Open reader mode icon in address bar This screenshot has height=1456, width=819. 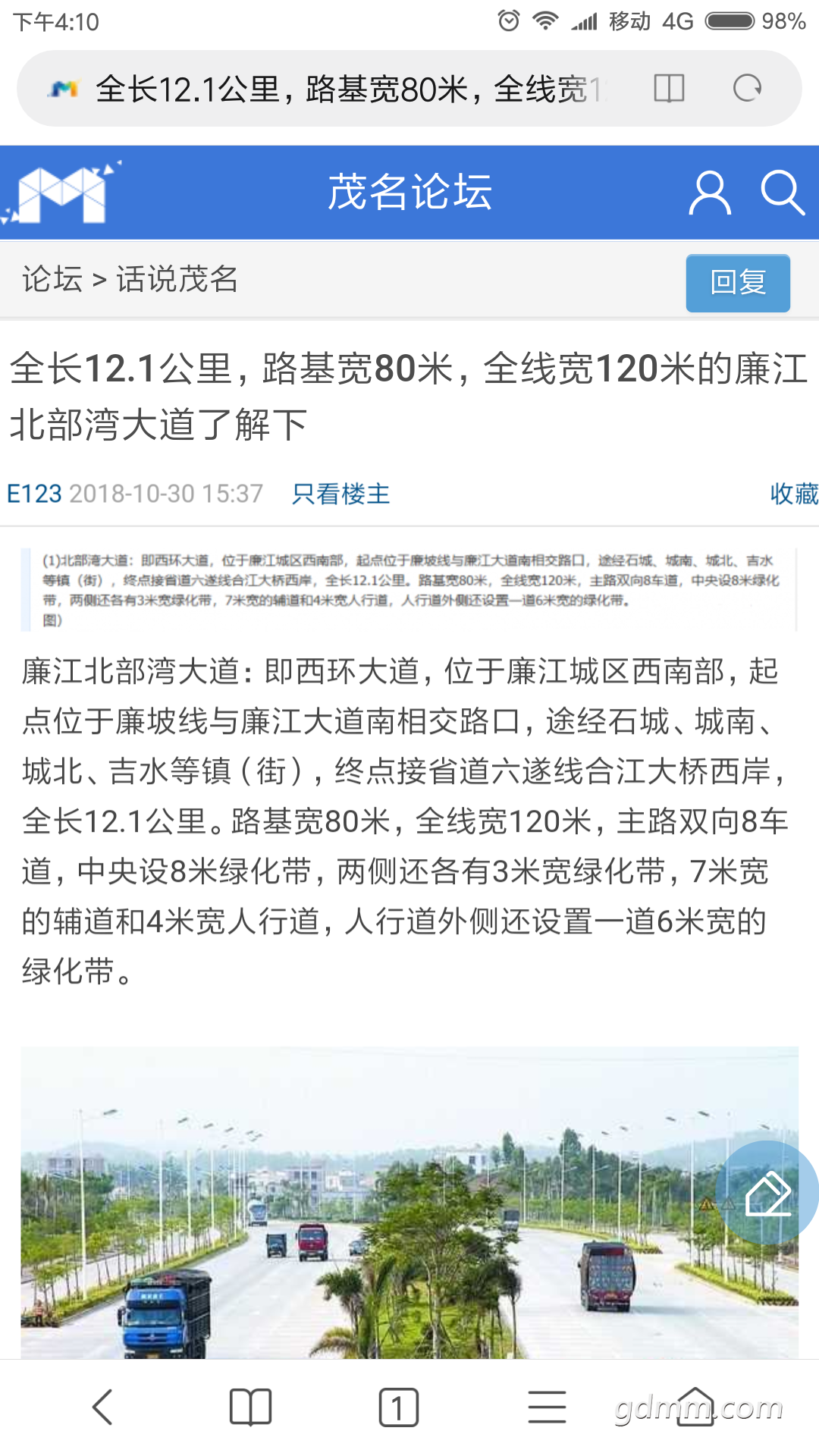pyautogui.click(x=669, y=89)
